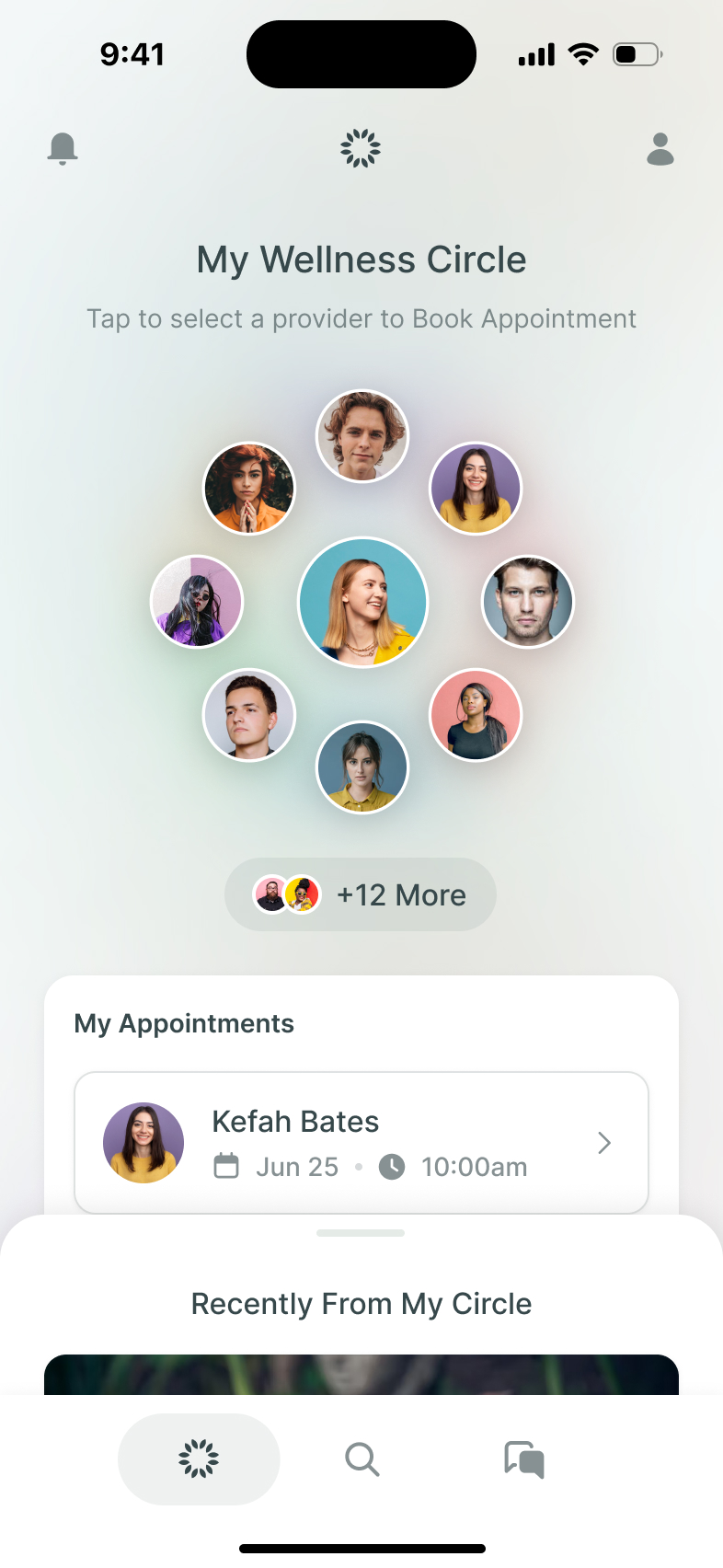This screenshot has width=723, height=1568.
Task: Switch to the messages tab
Action: 524,1459
